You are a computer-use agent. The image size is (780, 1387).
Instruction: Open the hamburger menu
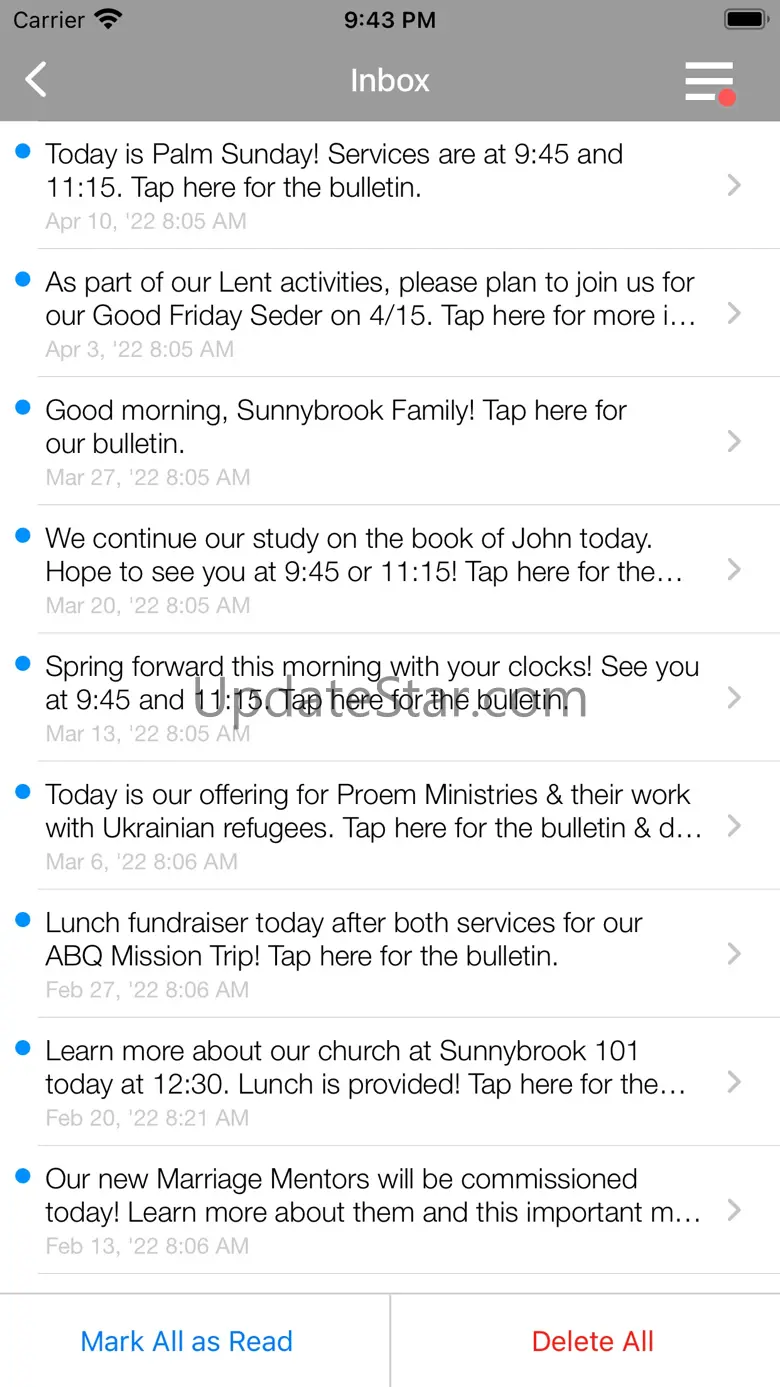click(x=709, y=81)
